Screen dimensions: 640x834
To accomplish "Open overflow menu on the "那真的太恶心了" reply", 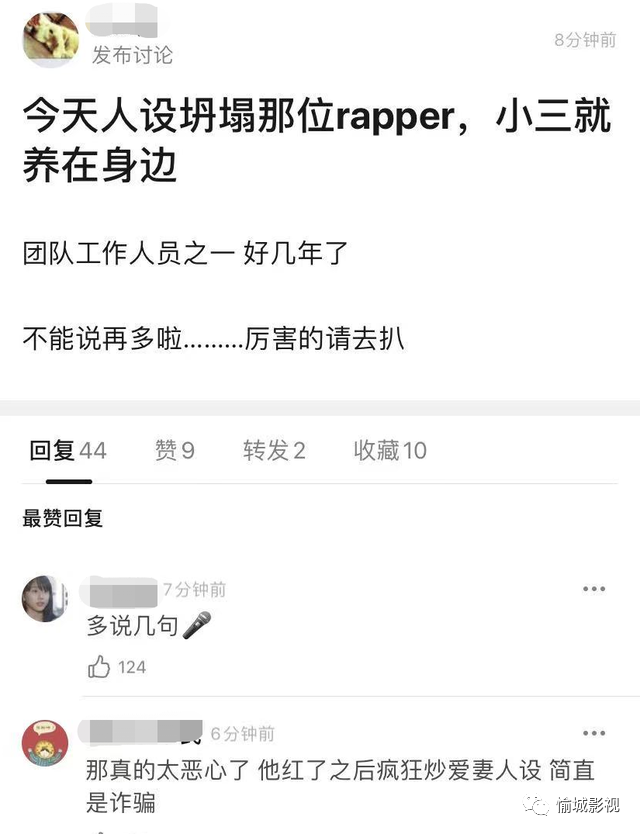I will pyautogui.click(x=594, y=734).
